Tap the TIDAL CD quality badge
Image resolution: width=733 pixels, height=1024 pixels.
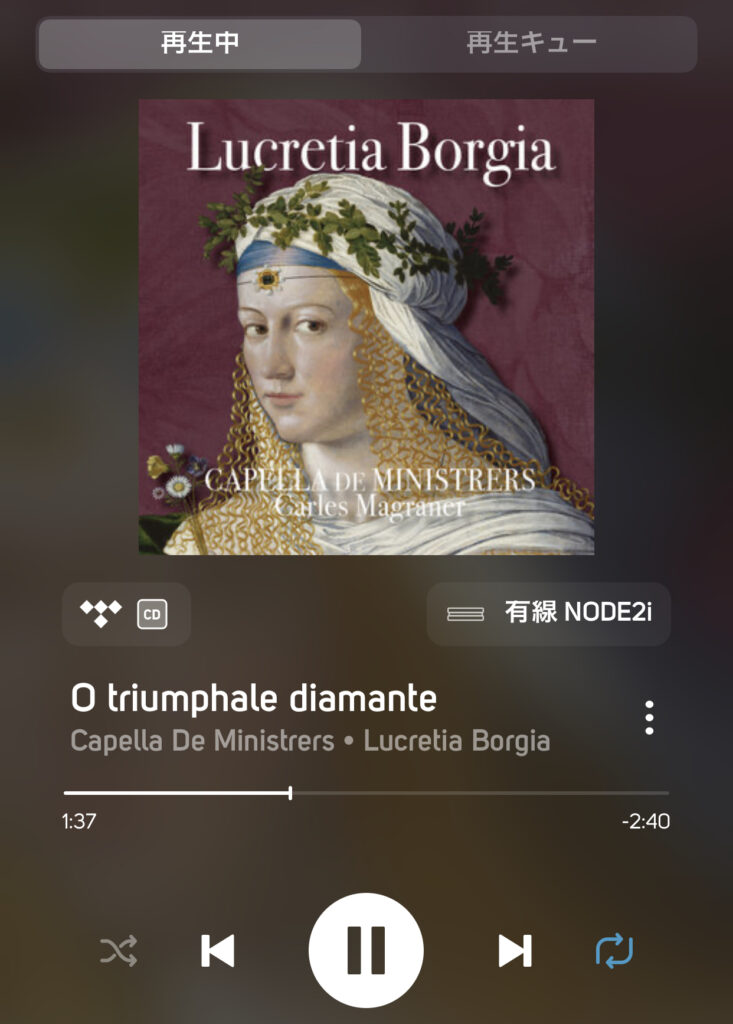(126, 613)
